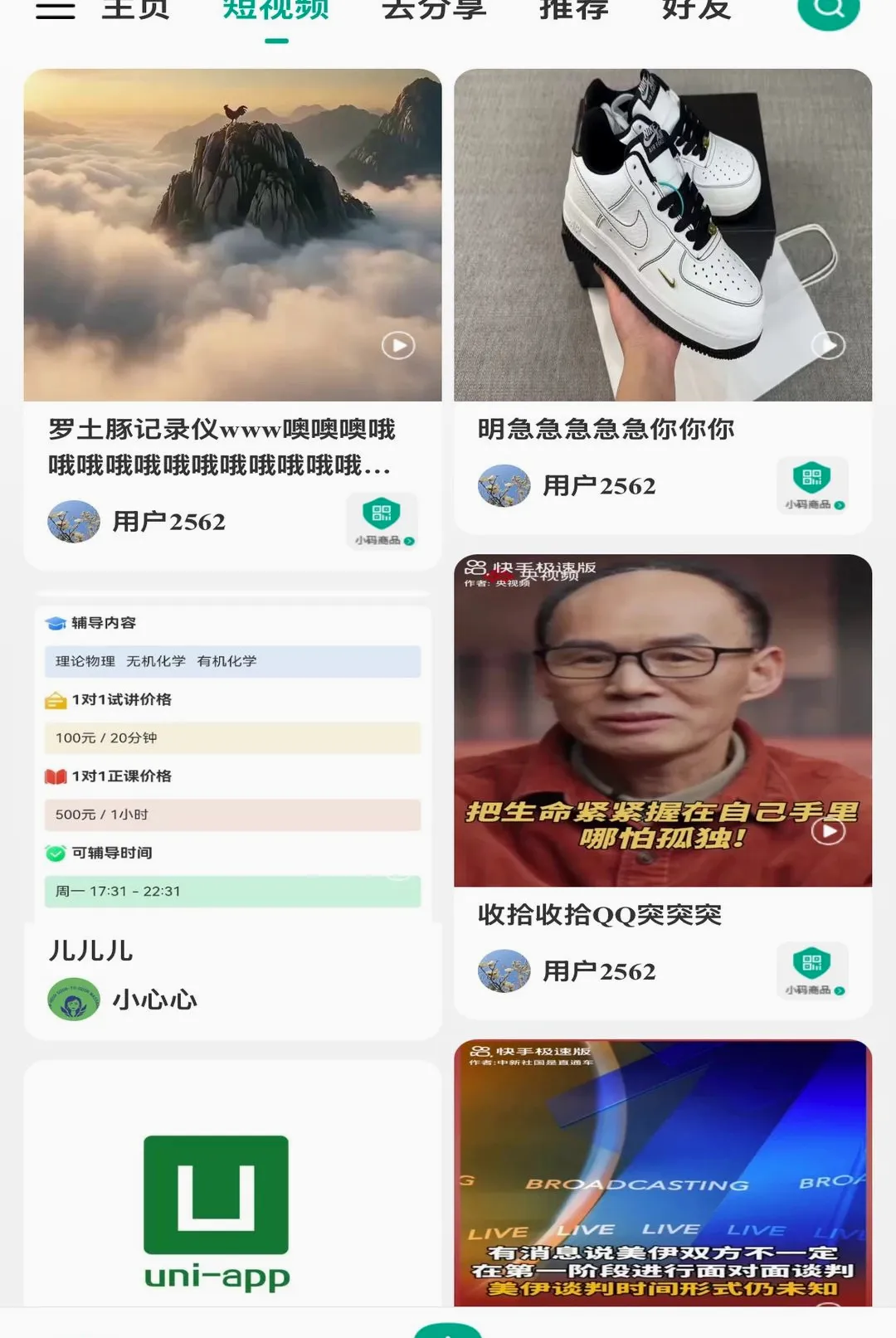Go to the 推荐 tab
Screen dimensions: 896x1338
tap(574, 10)
